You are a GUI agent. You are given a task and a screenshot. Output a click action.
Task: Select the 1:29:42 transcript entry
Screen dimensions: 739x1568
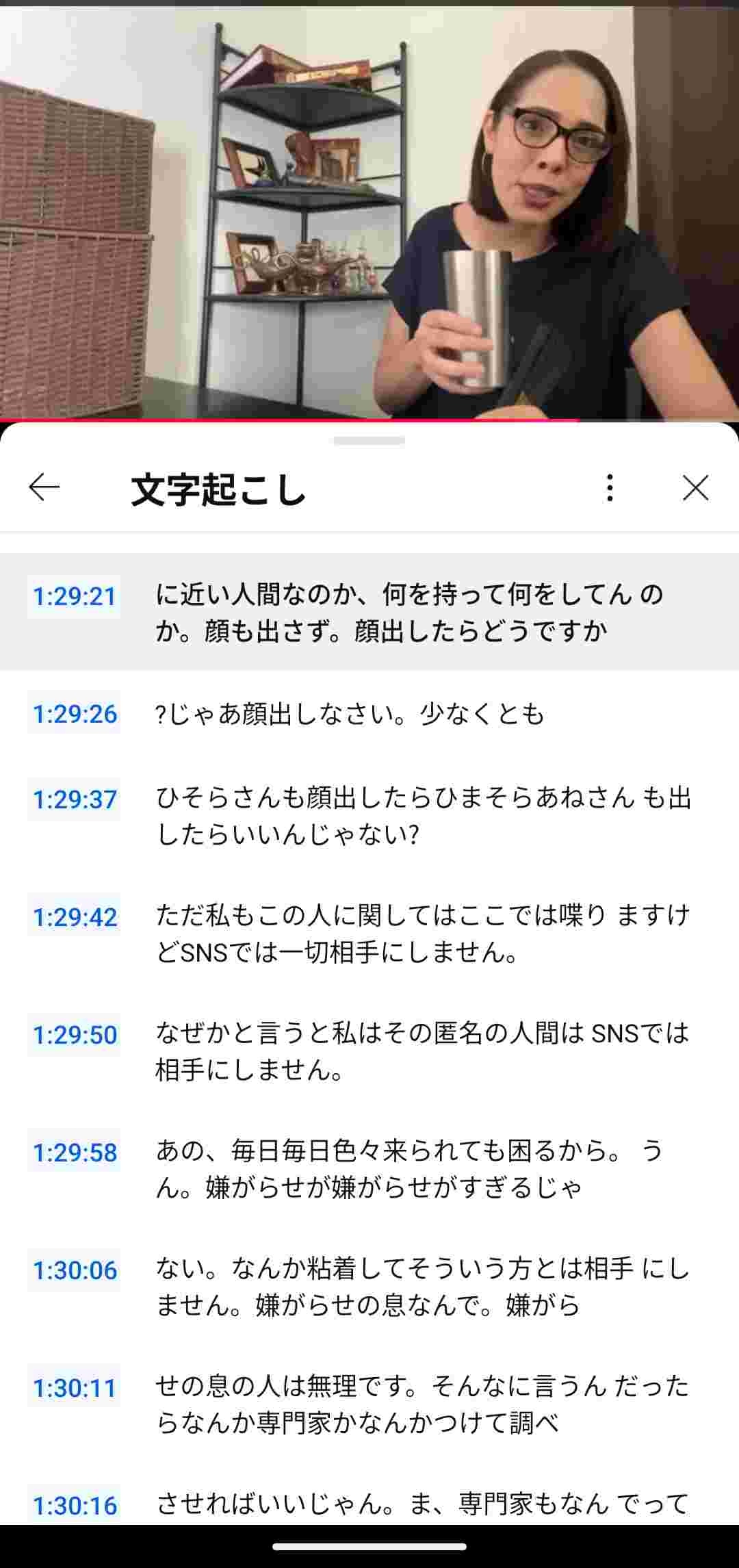tap(369, 934)
